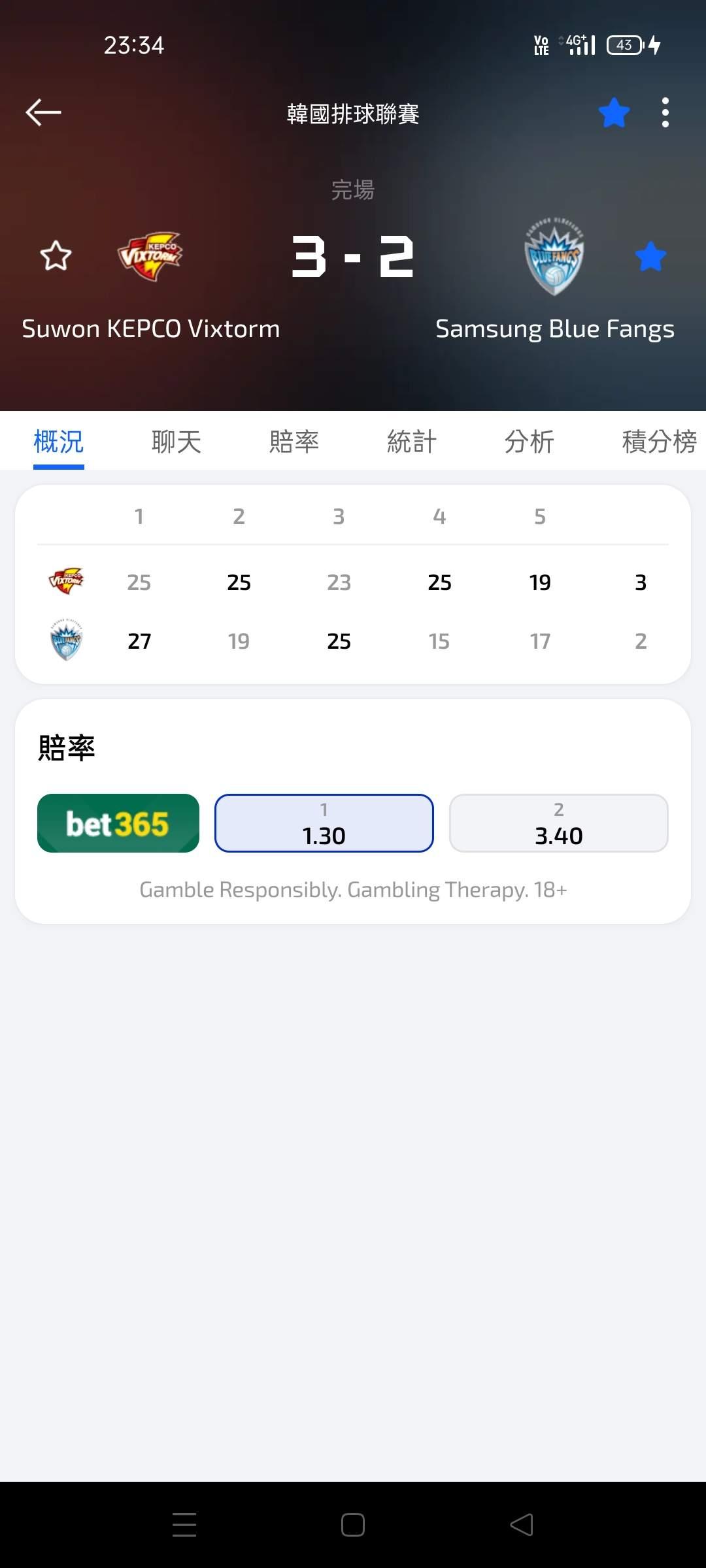The width and height of the screenshot is (706, 1568).
Task: Go back using the header arrow
Action: coord(43,112)
